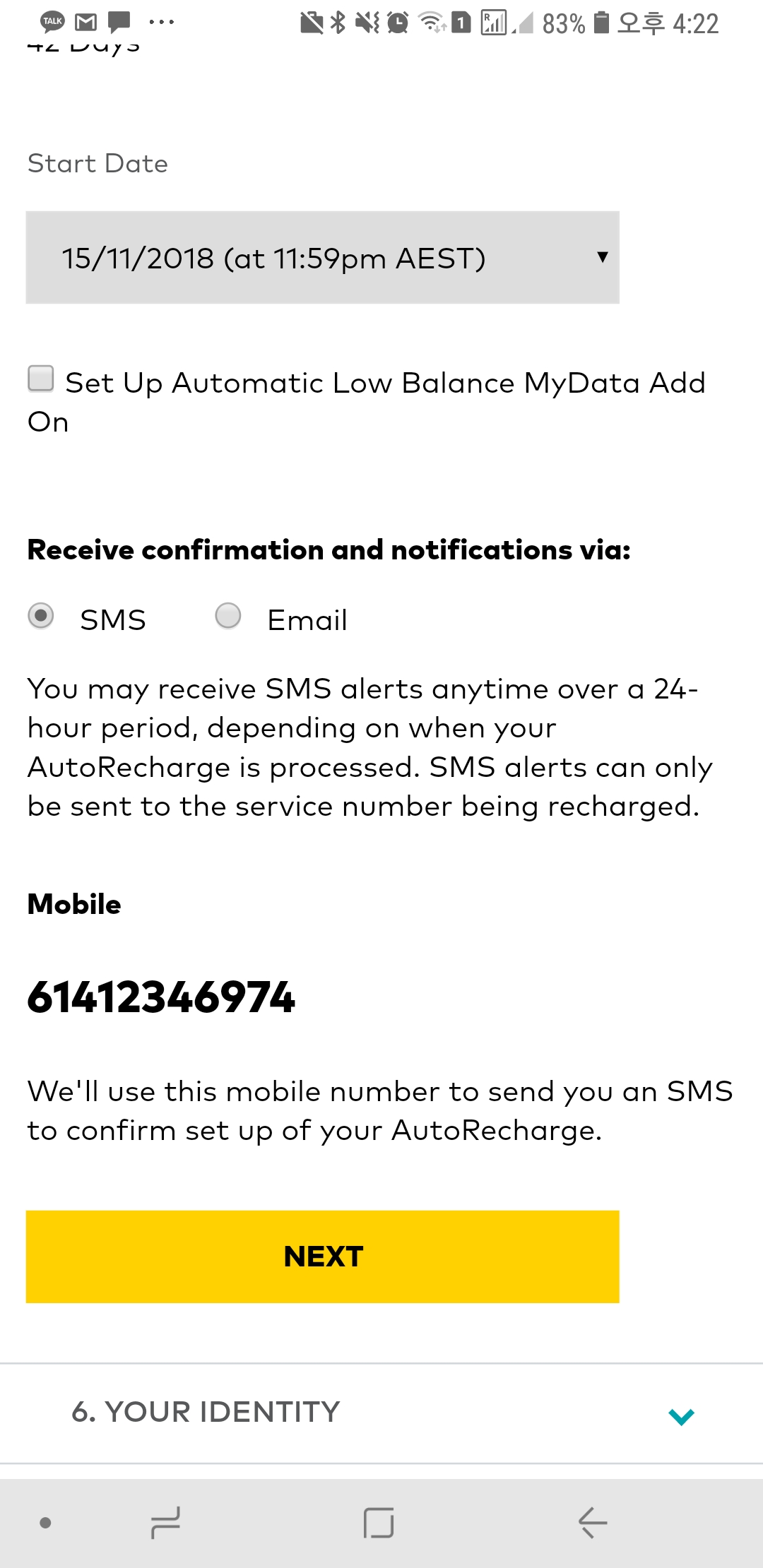763x1568 pixels.
Task: Select SMS for notifications
Action: 41,616
